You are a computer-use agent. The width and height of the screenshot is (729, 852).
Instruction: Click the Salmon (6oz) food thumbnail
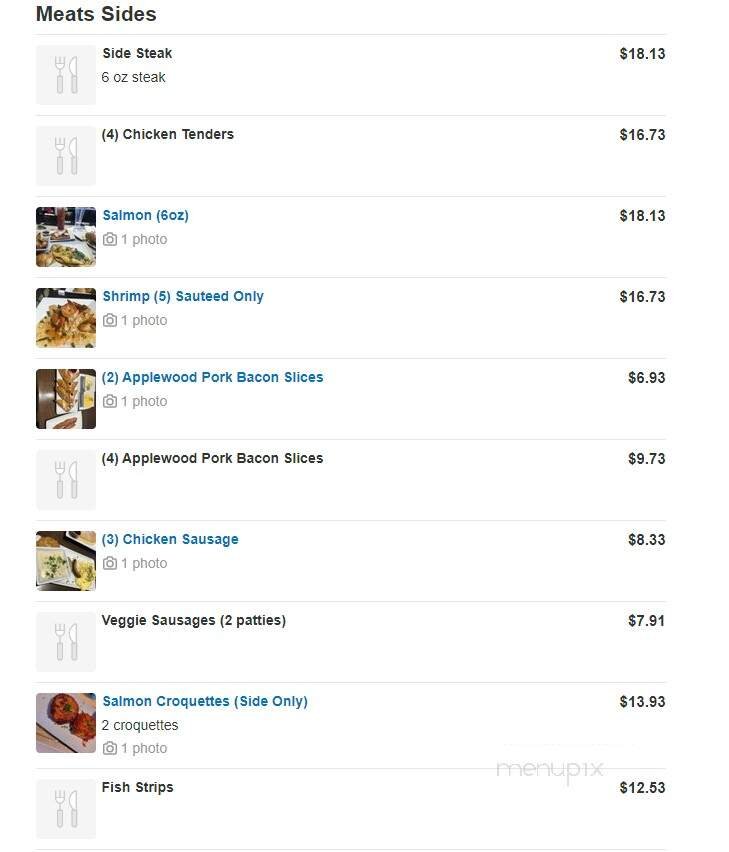coord(65,237)
